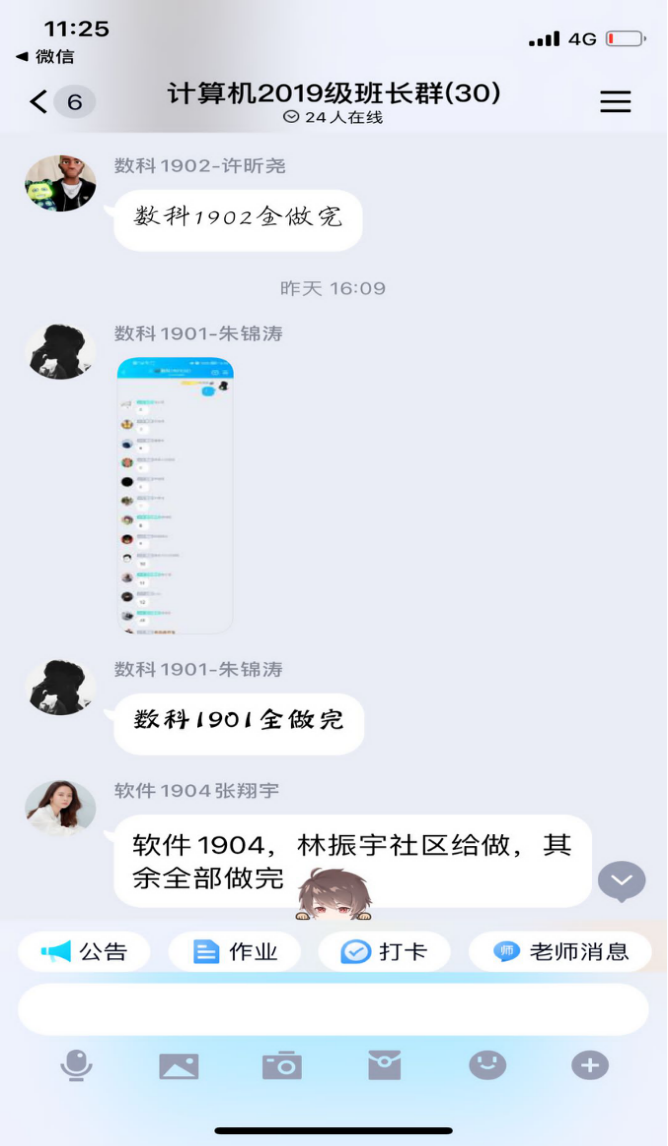Open the photo gallery picker
Viewport: 668px width, 1146px height.
[179, 1066]
